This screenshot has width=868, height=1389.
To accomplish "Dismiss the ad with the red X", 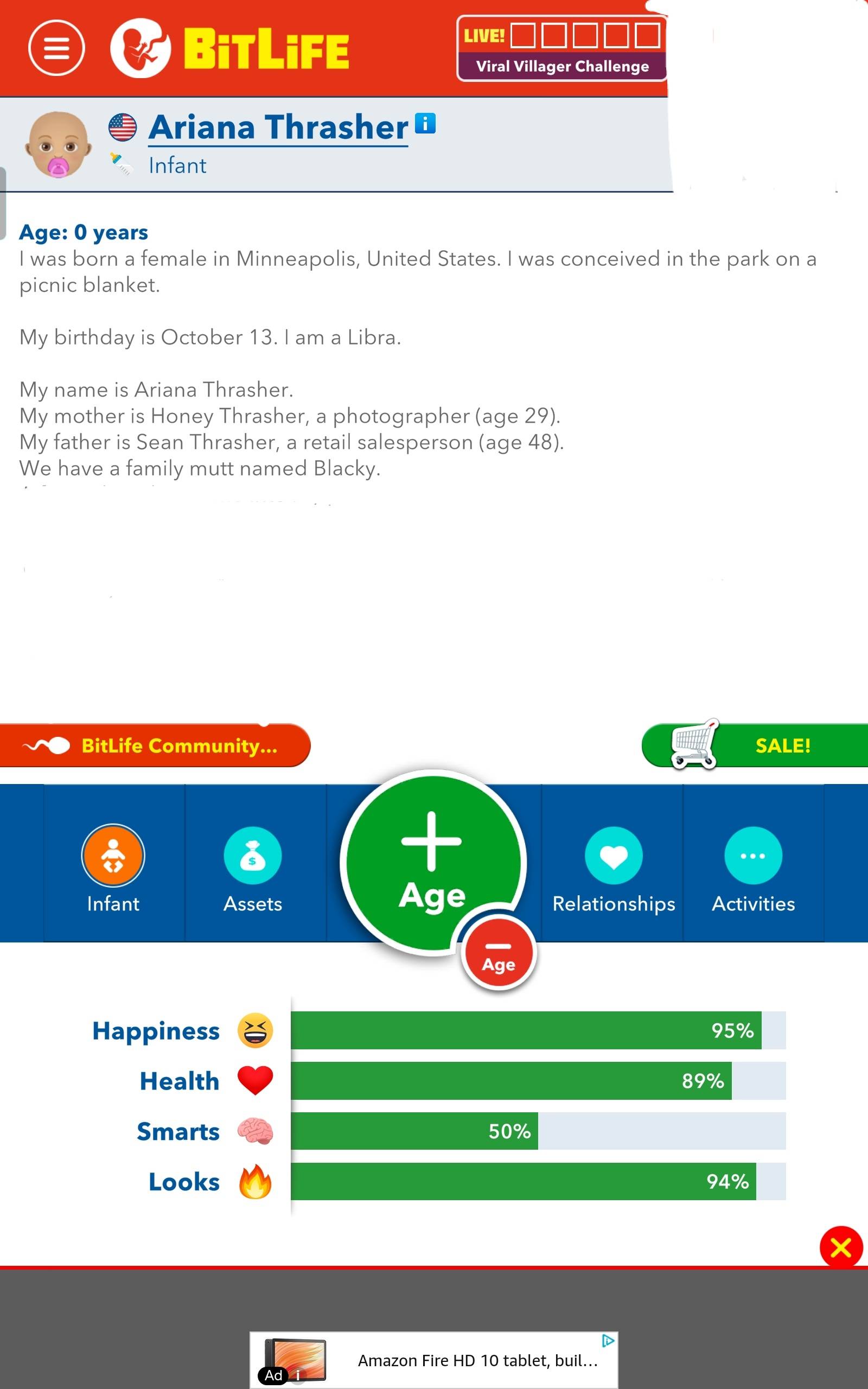I will tap(841, 1247).
